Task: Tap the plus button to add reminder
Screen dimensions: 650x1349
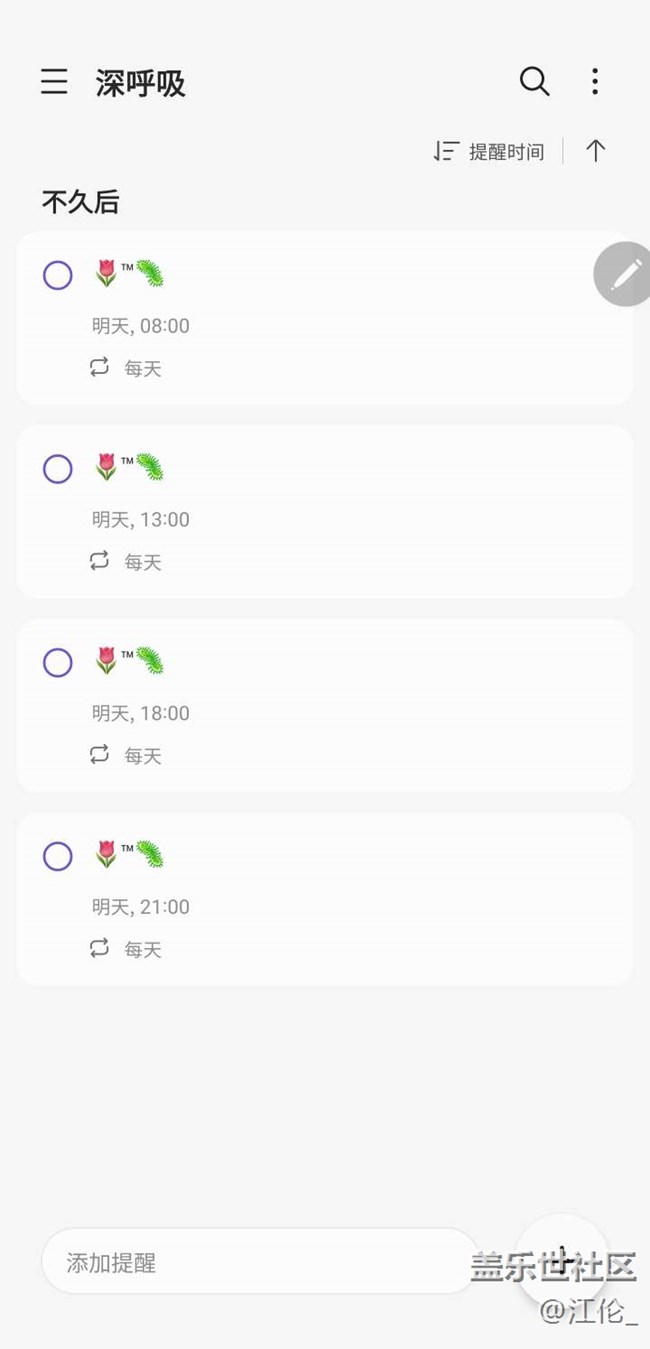Action: (x=561, y=1259)
